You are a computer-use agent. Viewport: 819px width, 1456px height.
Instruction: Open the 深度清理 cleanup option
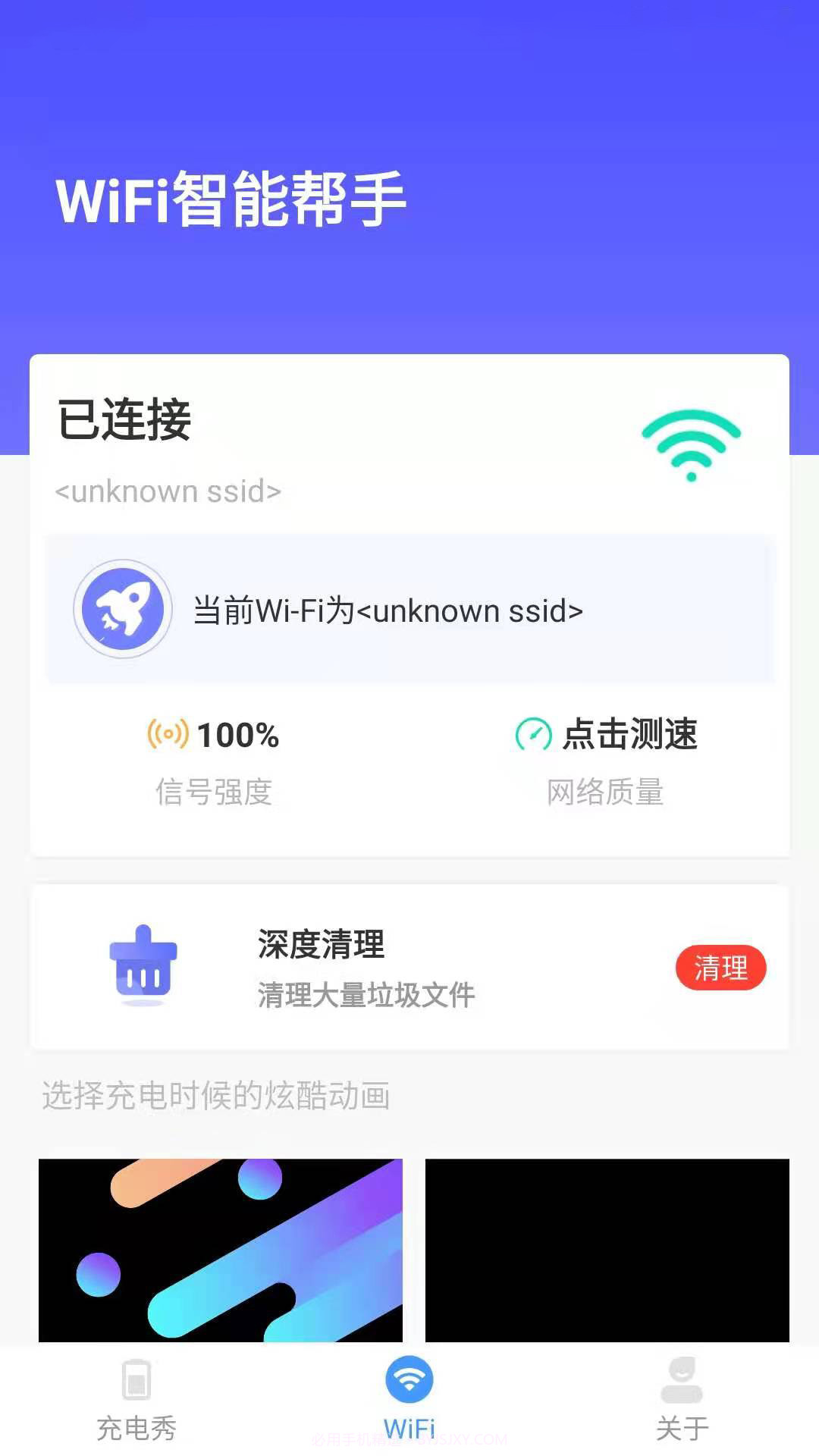[720, 968]
